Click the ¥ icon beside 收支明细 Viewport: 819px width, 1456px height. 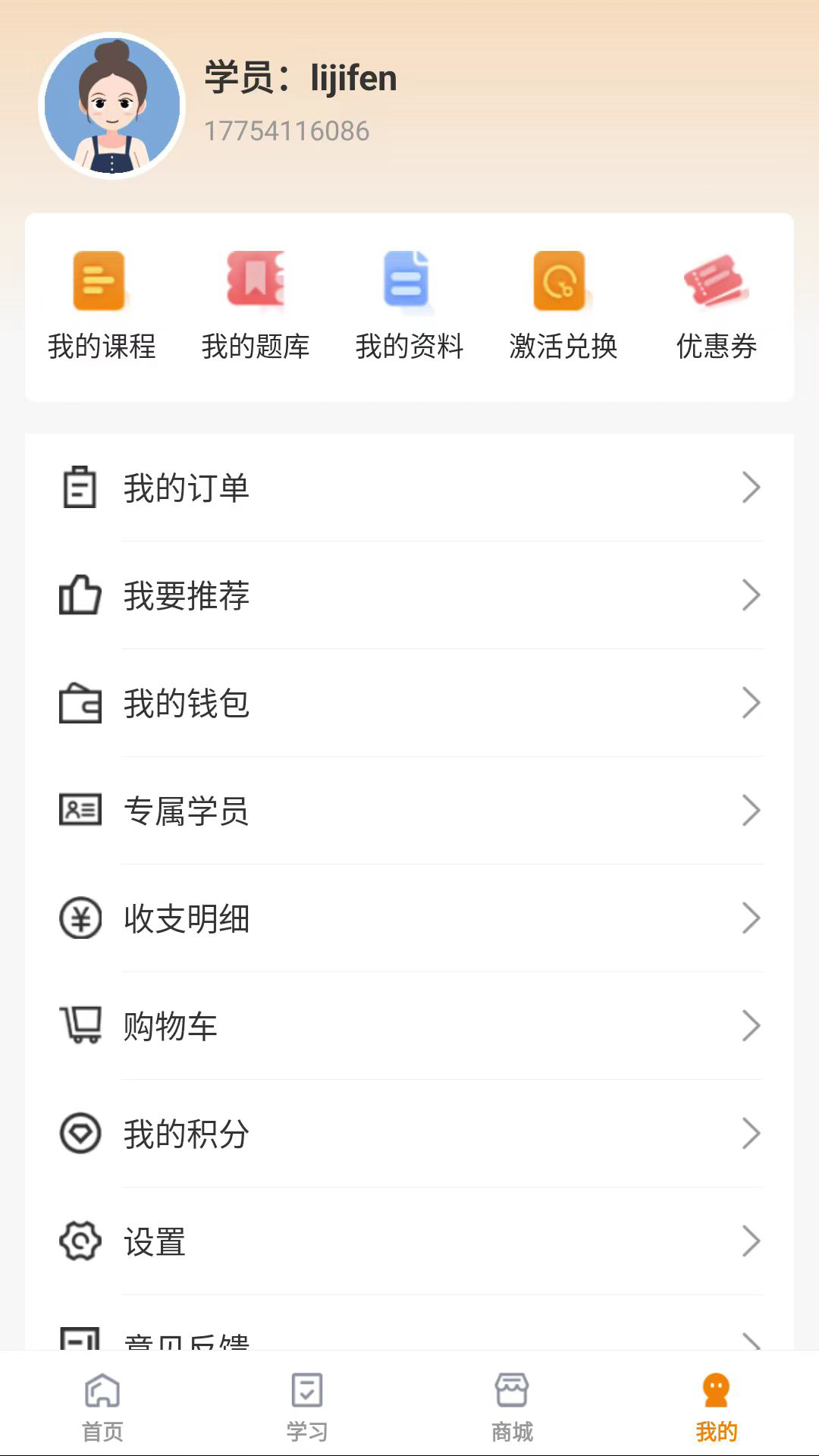[x=80, y=918]
